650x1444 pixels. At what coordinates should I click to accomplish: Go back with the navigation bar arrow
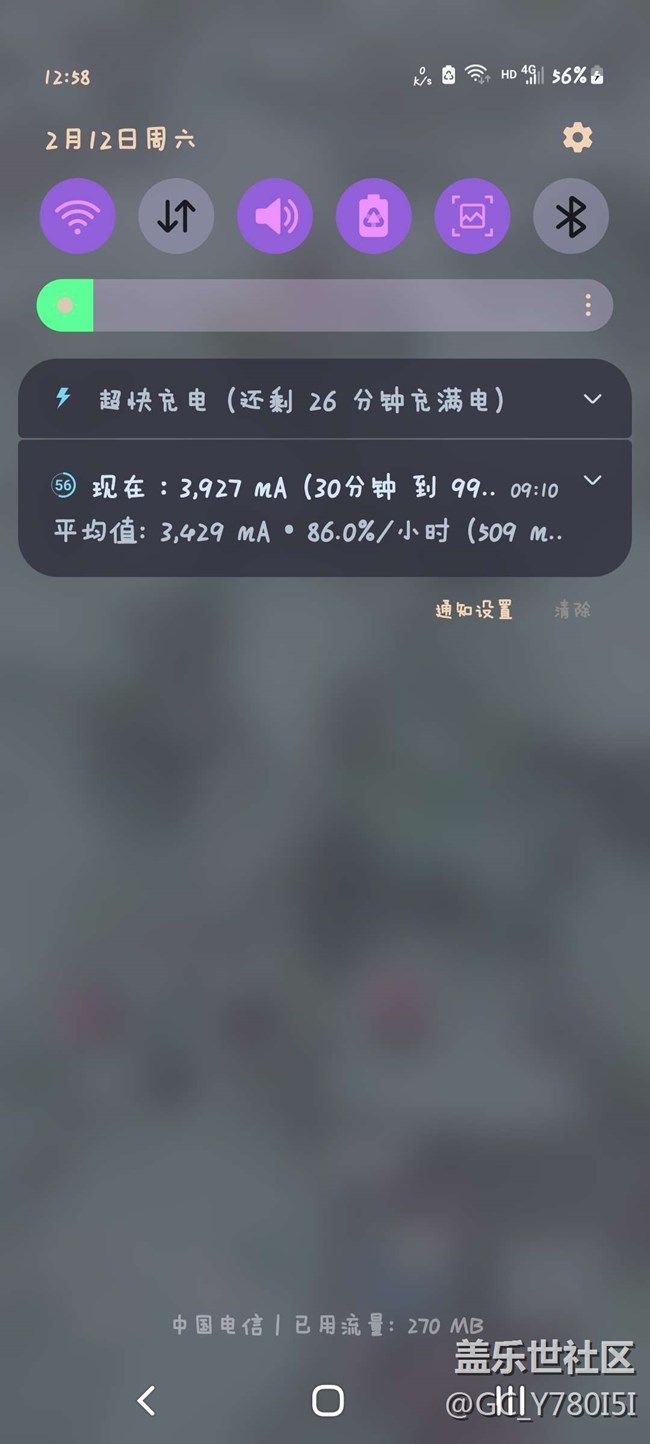[147, 1401]
